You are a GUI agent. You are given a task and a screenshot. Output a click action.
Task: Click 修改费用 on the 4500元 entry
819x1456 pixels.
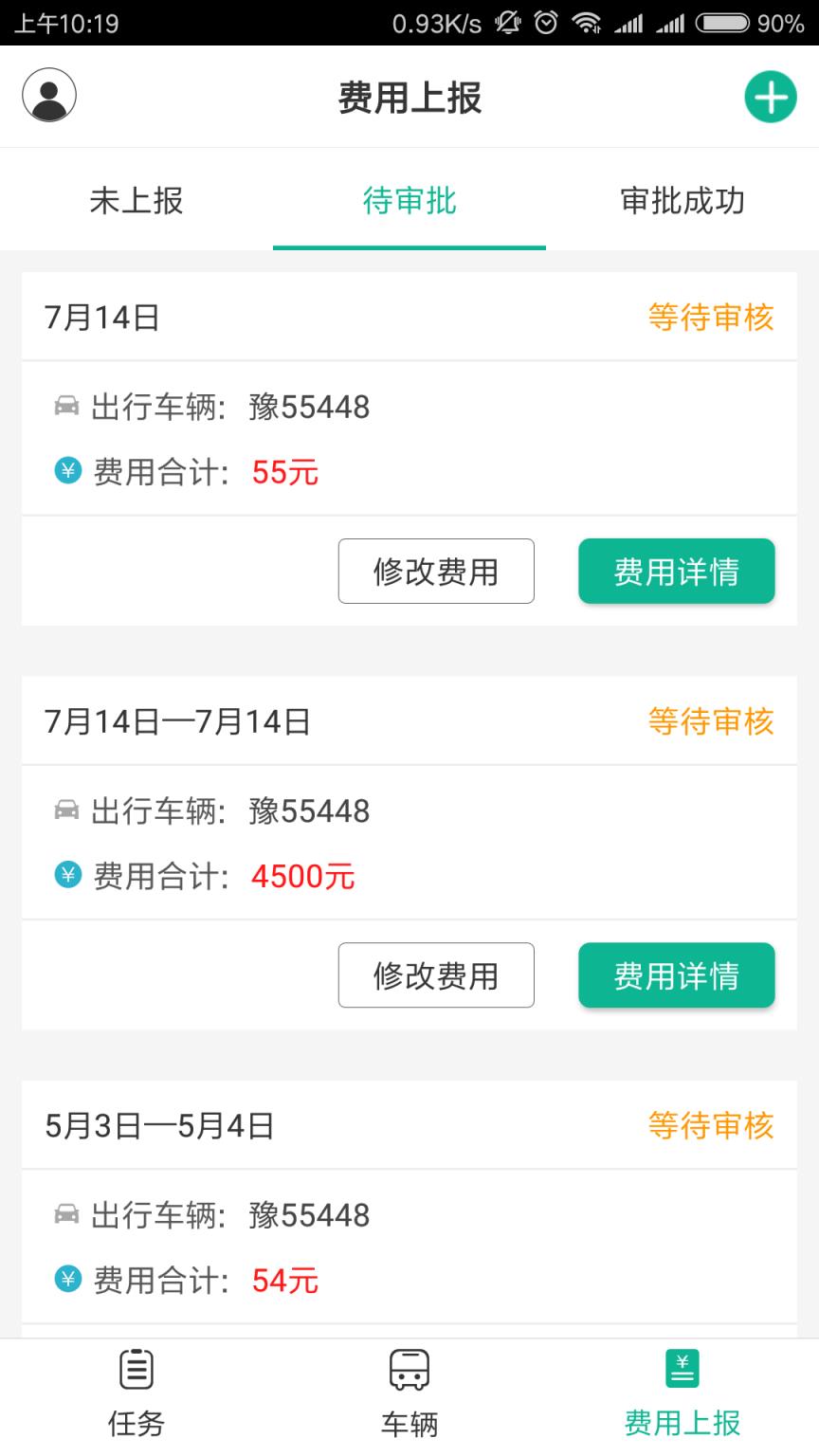pos(435,974)
